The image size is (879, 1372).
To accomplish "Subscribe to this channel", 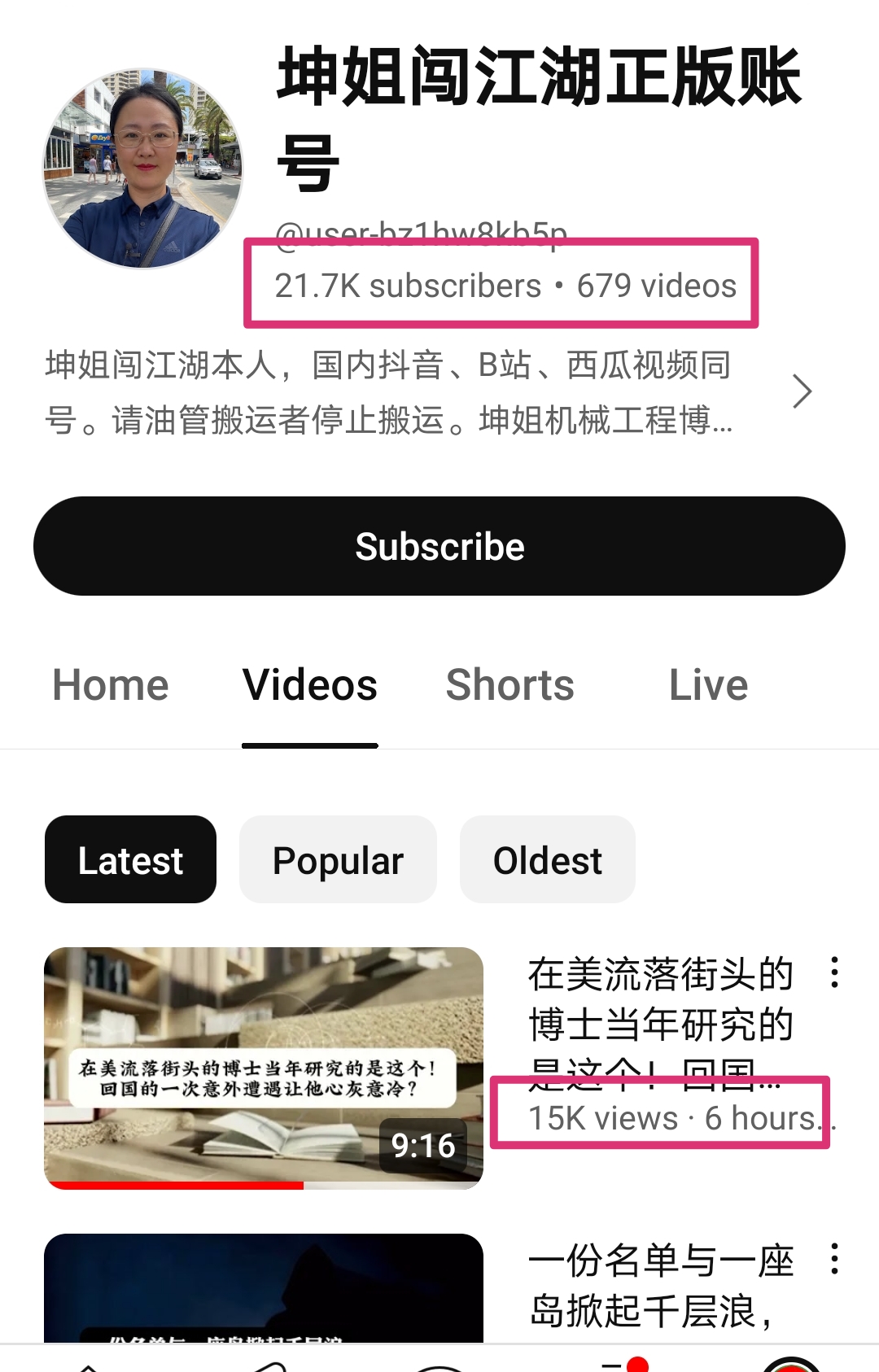I will click(439, 546).
